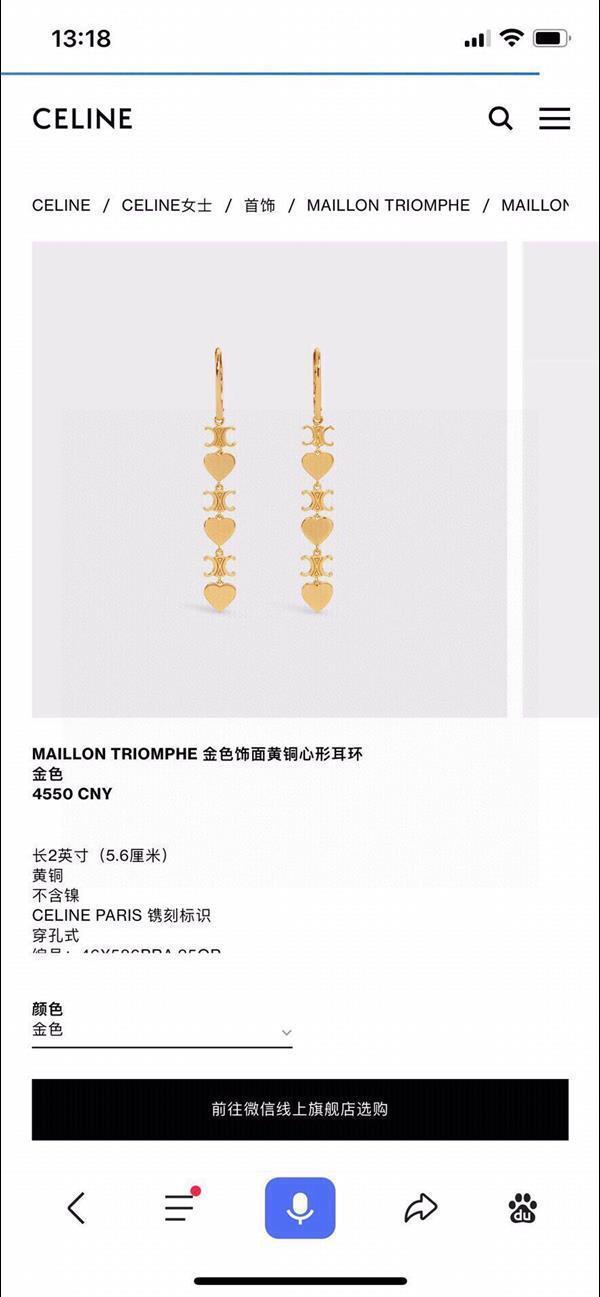
Task: Open the search magnifier icon
Action: 500,119
